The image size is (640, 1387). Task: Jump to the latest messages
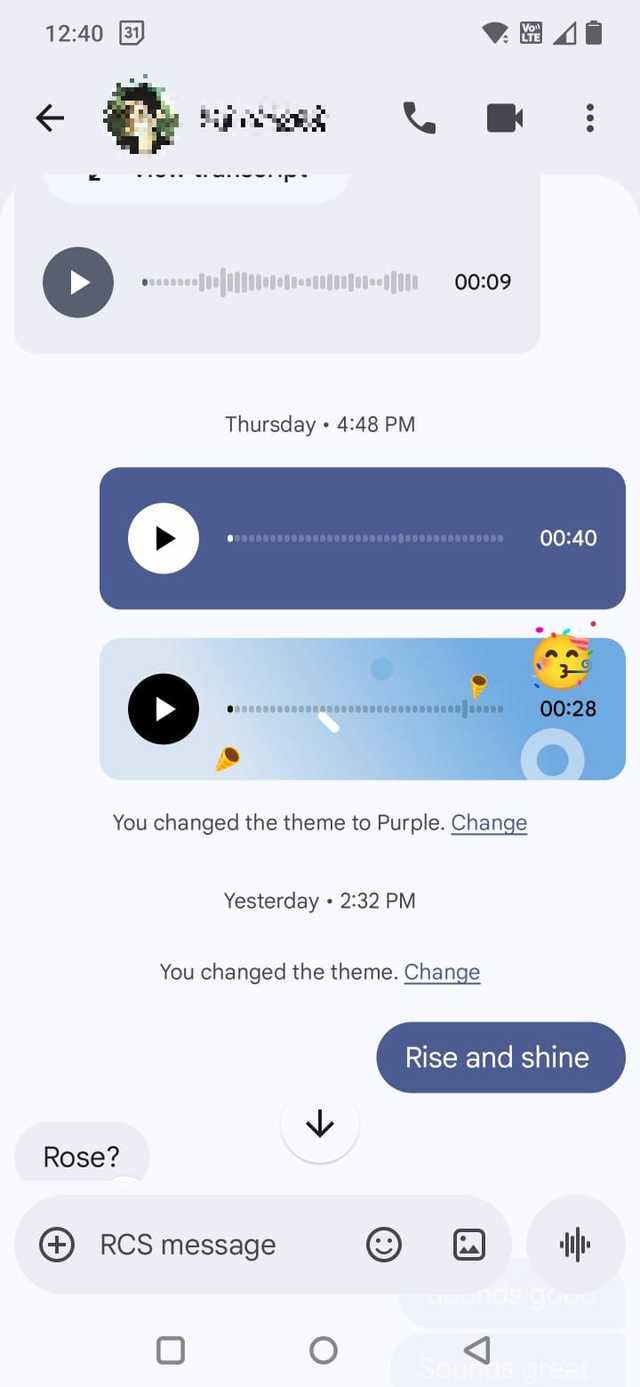320,1125
